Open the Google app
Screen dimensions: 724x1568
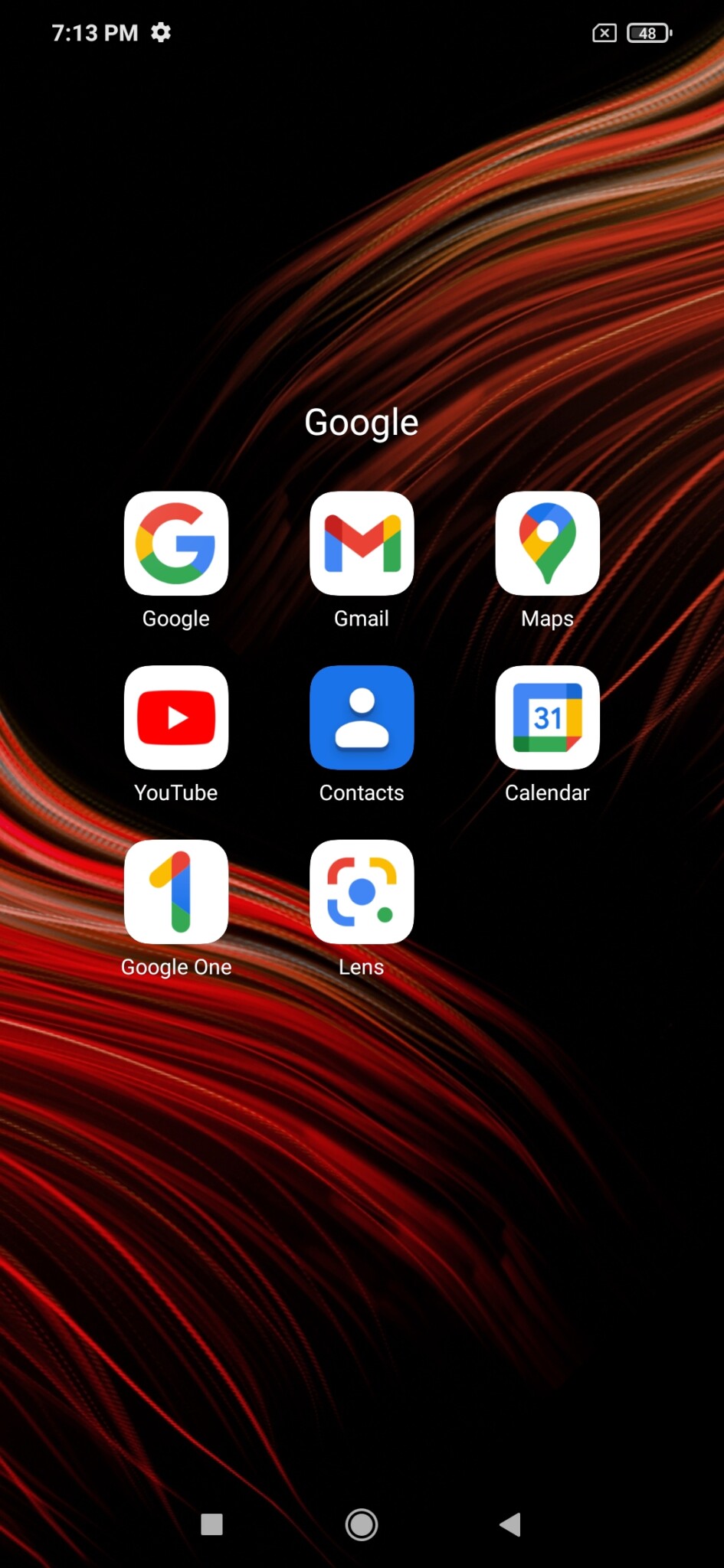[x=176, y=544]
